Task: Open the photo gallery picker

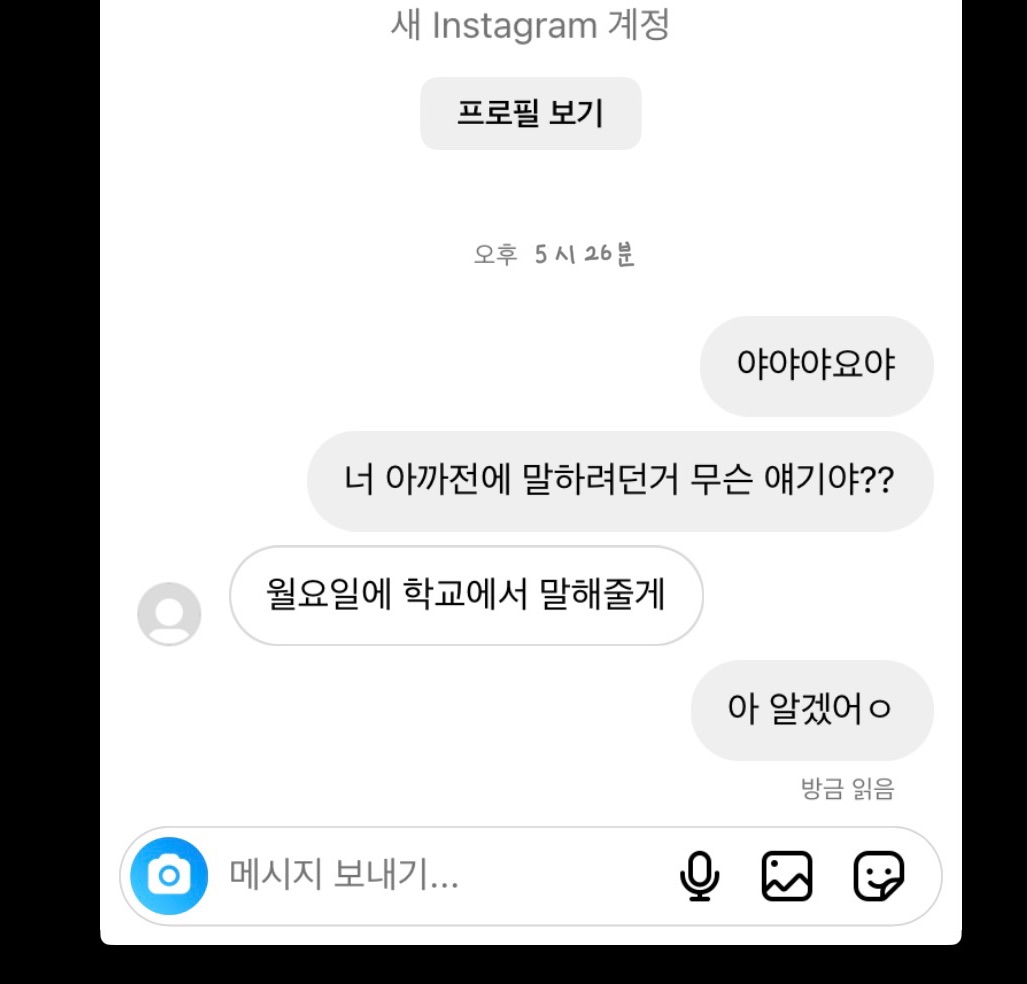Action: click(787, 876)
